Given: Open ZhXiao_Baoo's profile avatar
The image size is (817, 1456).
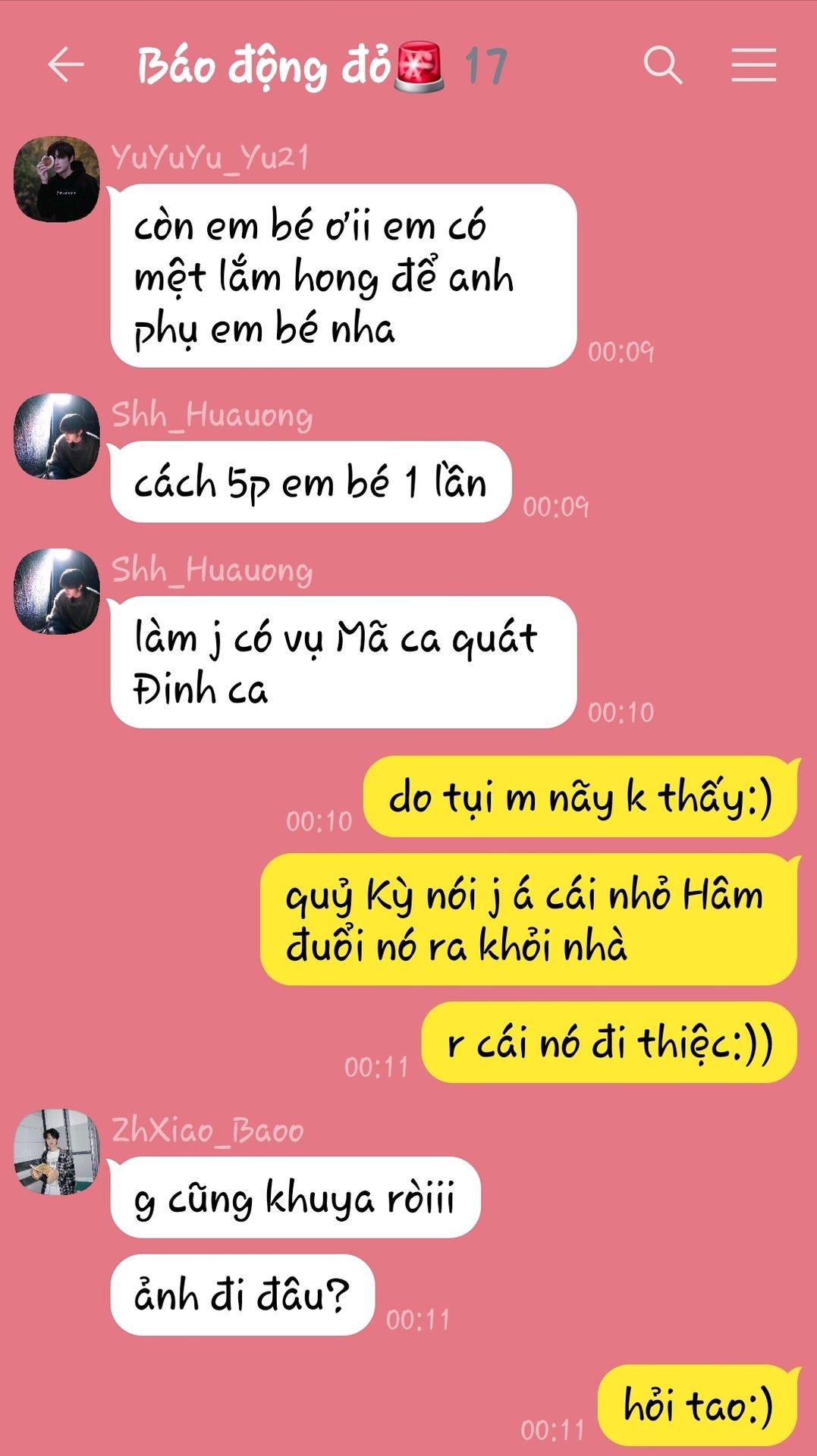Looking at the screenshot, I should 57,1151.
